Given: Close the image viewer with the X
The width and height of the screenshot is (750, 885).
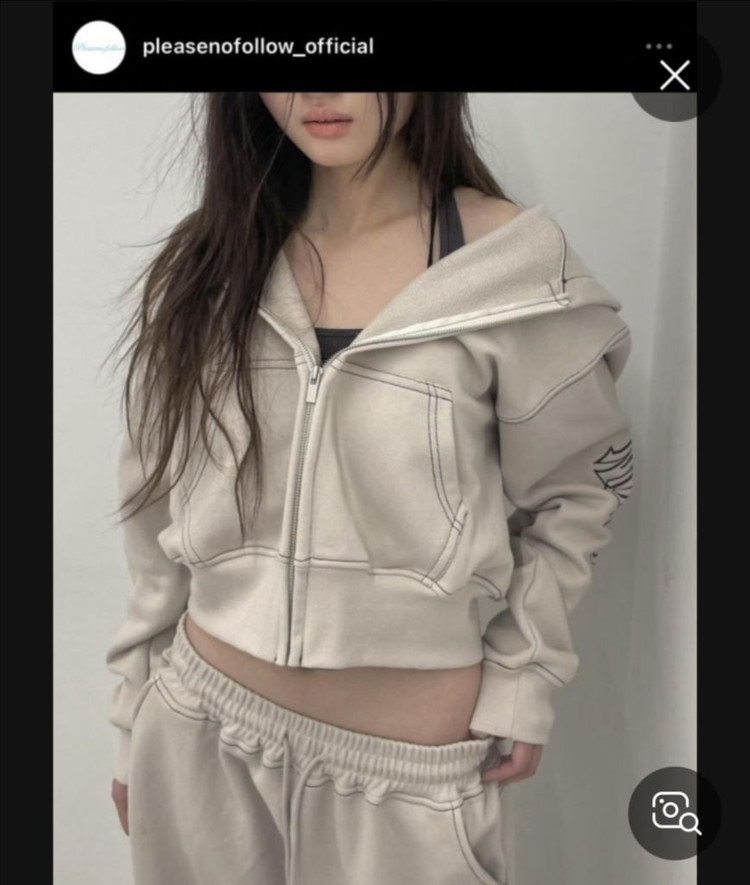Looking at the screenshot, I should click(675, 75).
